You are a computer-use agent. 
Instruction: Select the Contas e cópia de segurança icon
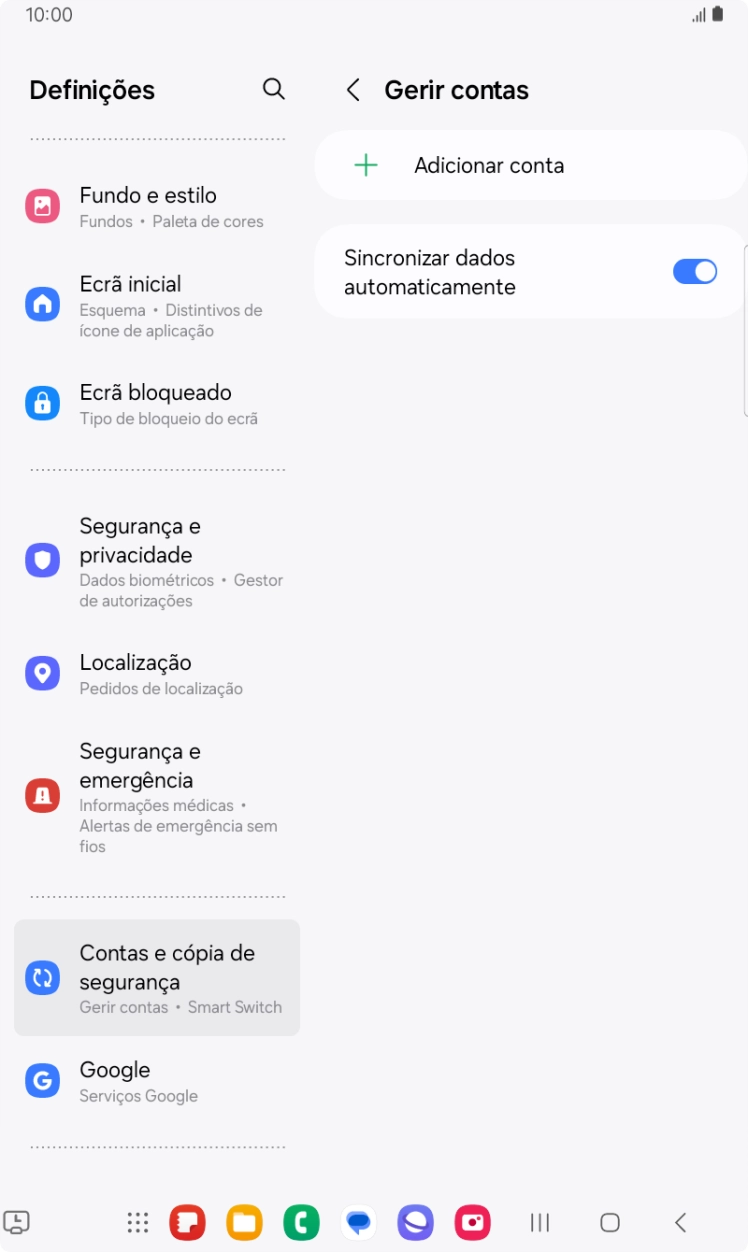(42, 977)
